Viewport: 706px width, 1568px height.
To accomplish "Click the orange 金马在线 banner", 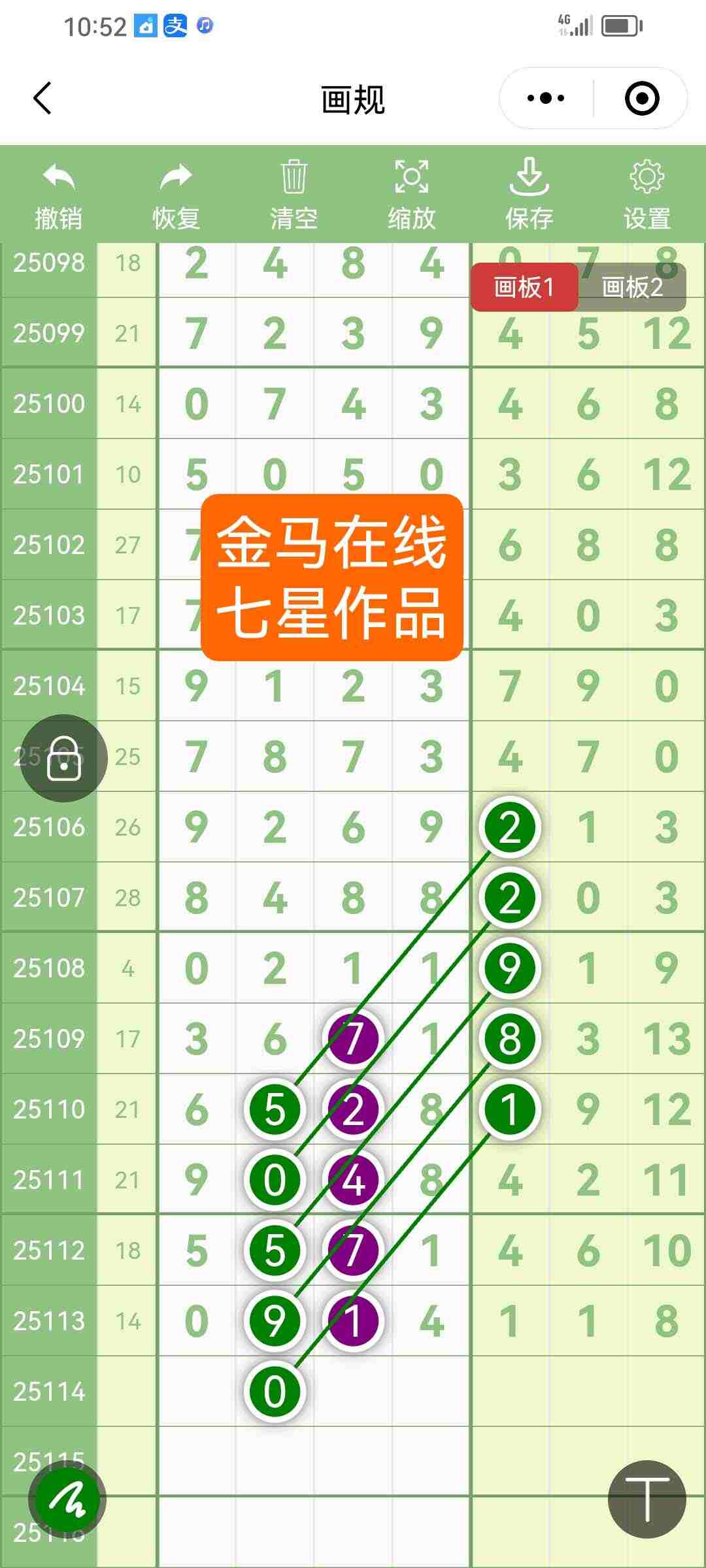I will click(332, 575).
